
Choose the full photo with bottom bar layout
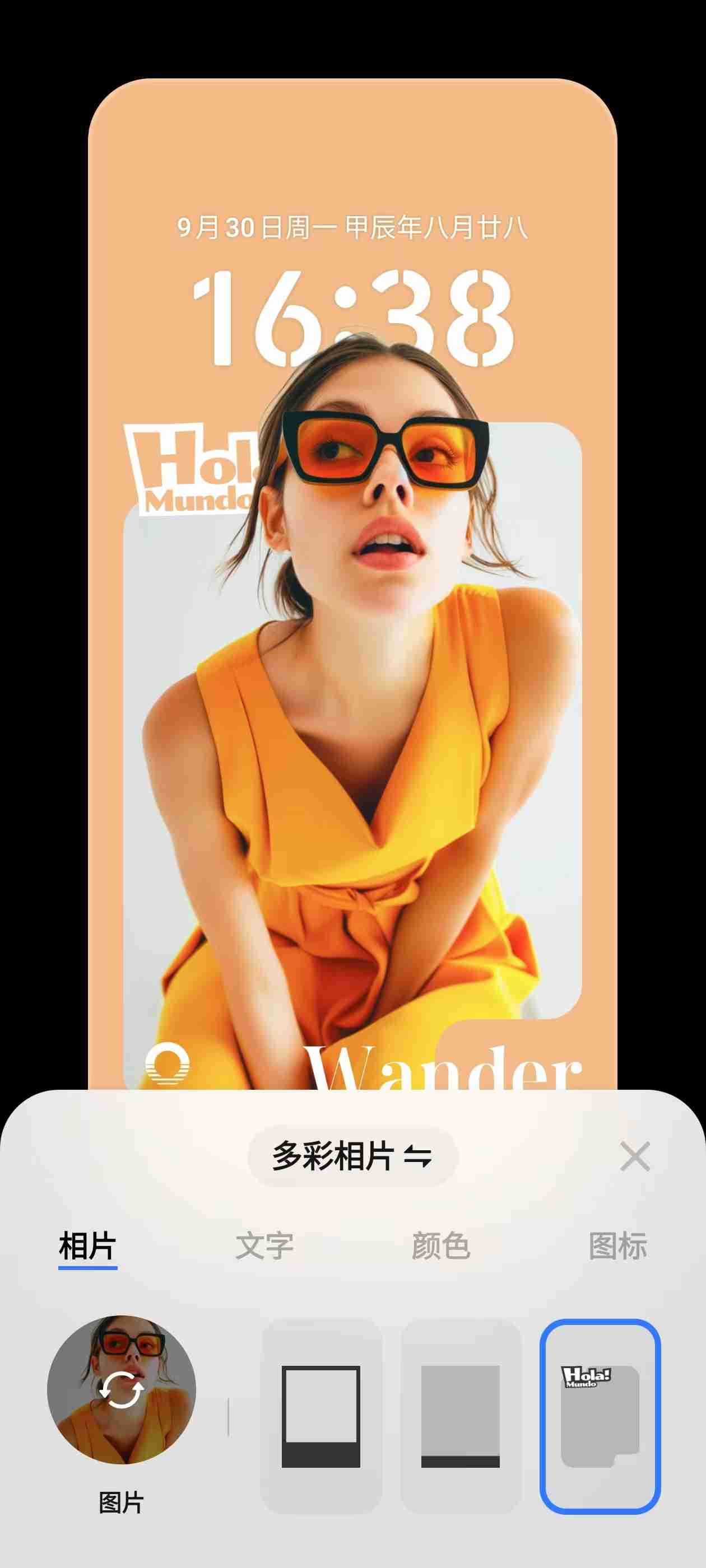click(x=461, y=1416)
